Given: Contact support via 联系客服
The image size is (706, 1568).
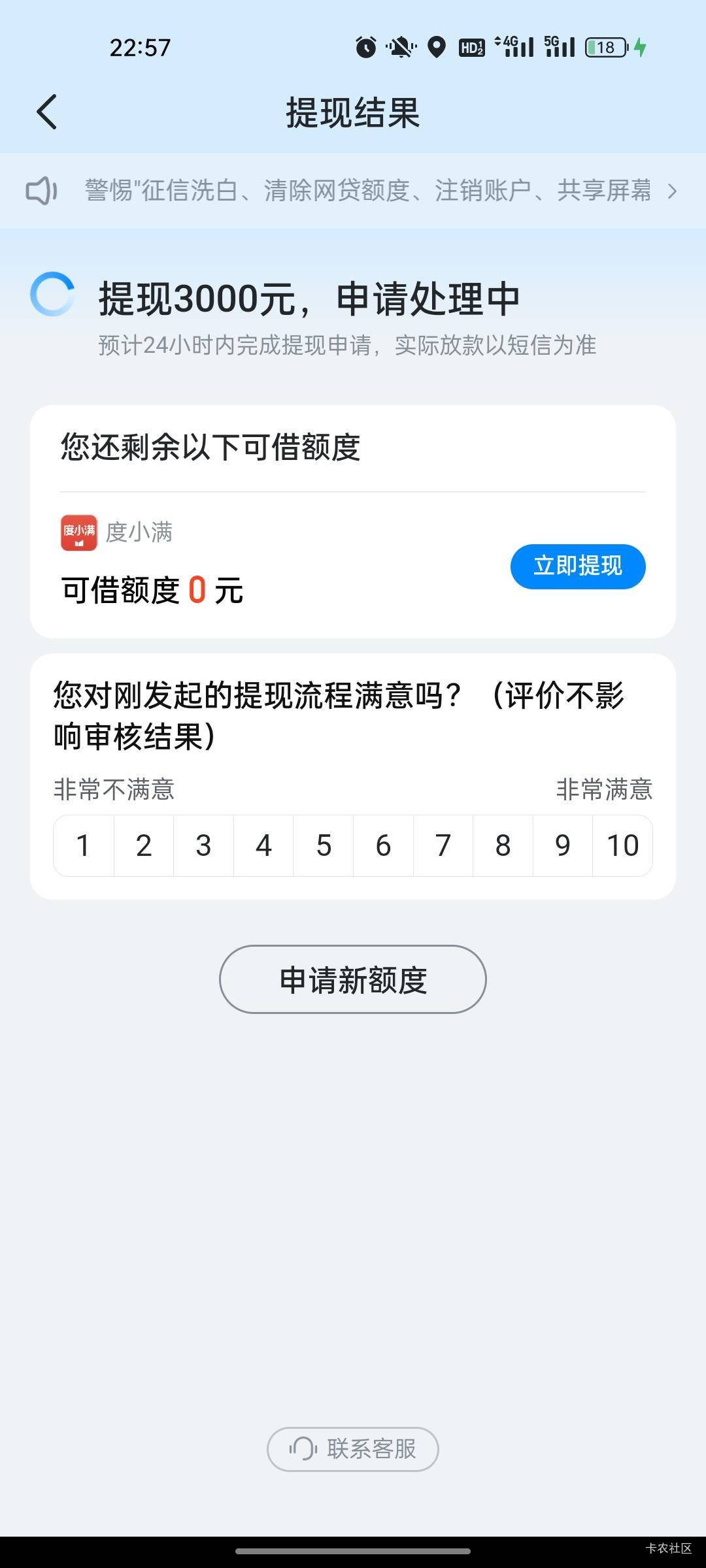Looking at the screenshot, I should 353,1449.
